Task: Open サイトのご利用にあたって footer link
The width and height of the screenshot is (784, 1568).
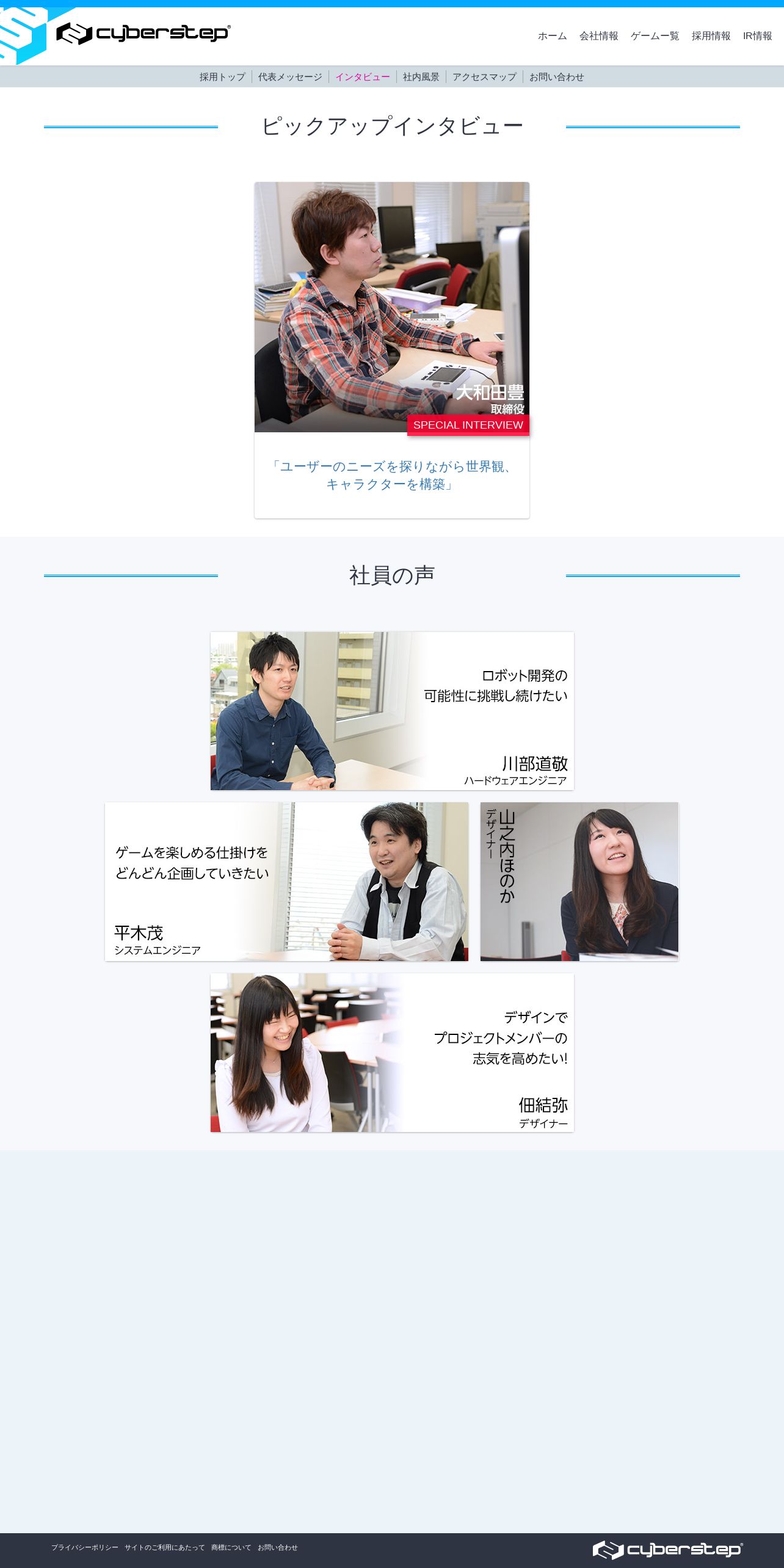Action: click(165, 1547)
